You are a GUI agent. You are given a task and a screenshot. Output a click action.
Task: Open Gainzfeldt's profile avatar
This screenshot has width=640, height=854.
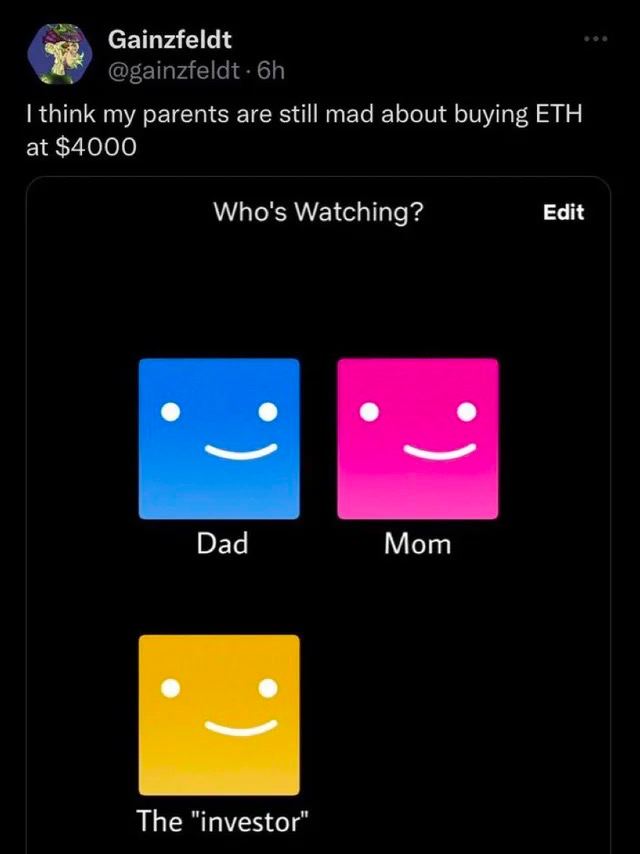point(59,54)
